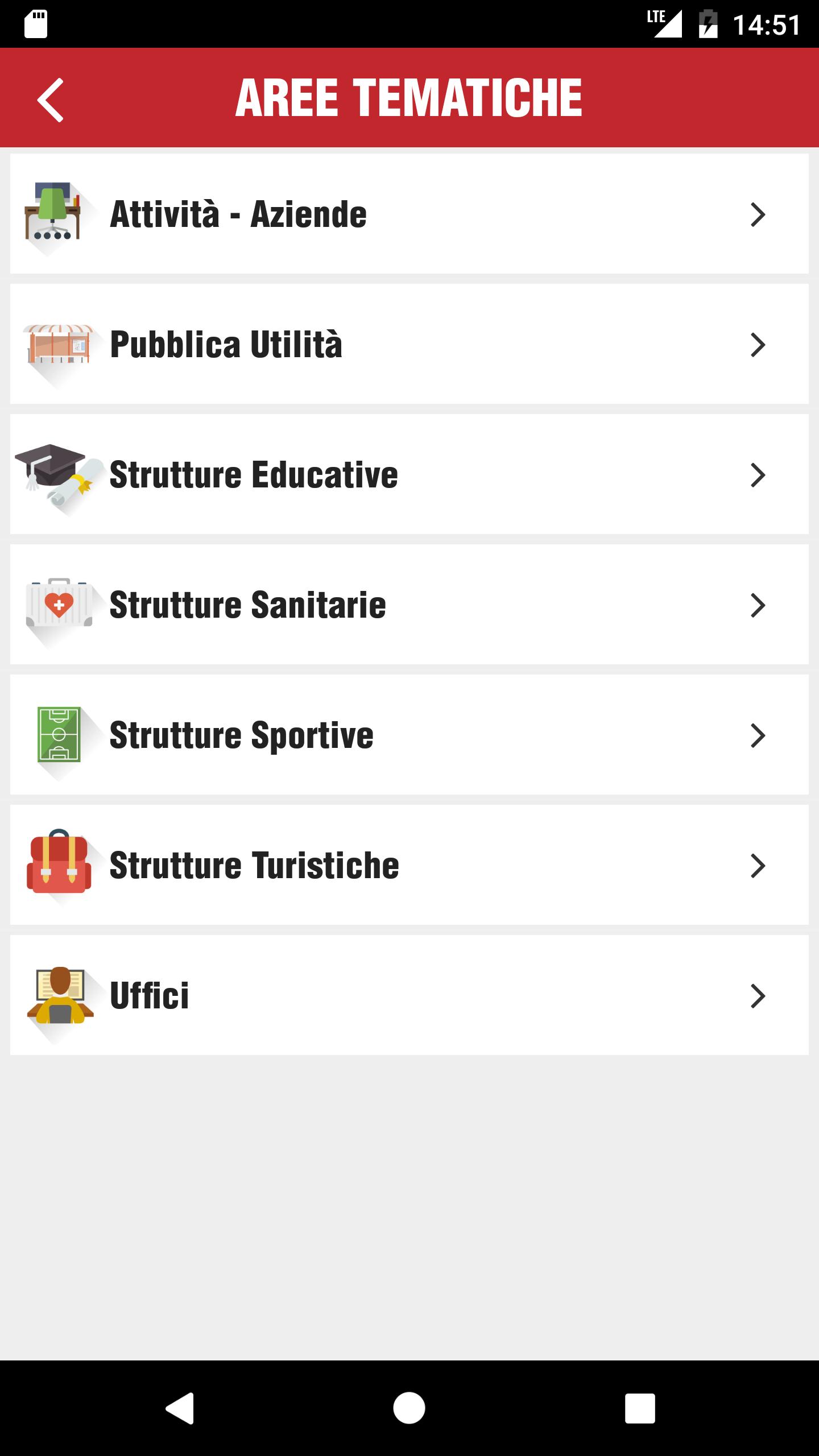Open the Attività - Aziende category
Image resolution: width=819 pixels, height=1456 pixels.
pos(409,213)
